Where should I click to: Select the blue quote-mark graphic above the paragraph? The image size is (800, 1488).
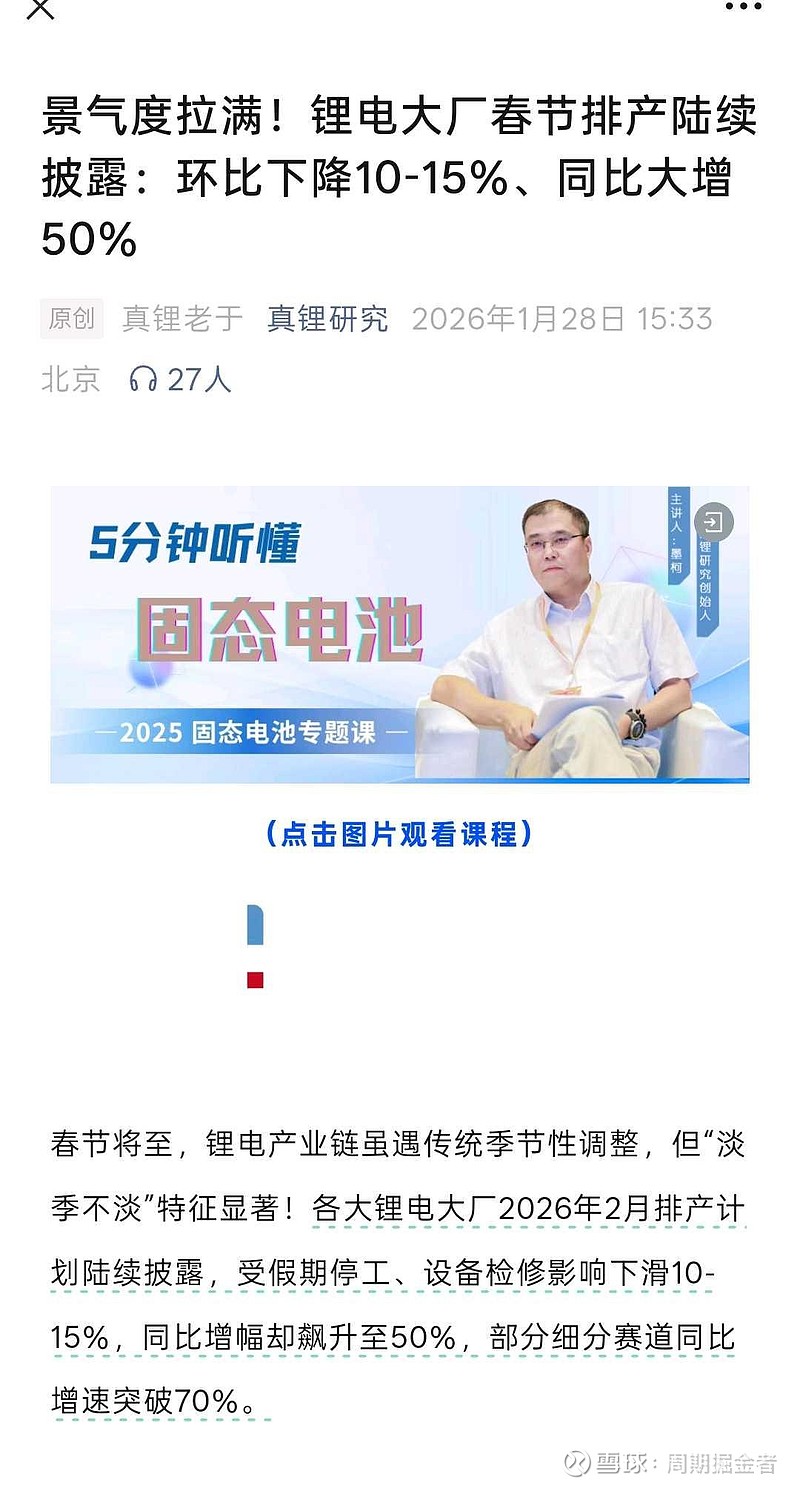coord(256,925)
